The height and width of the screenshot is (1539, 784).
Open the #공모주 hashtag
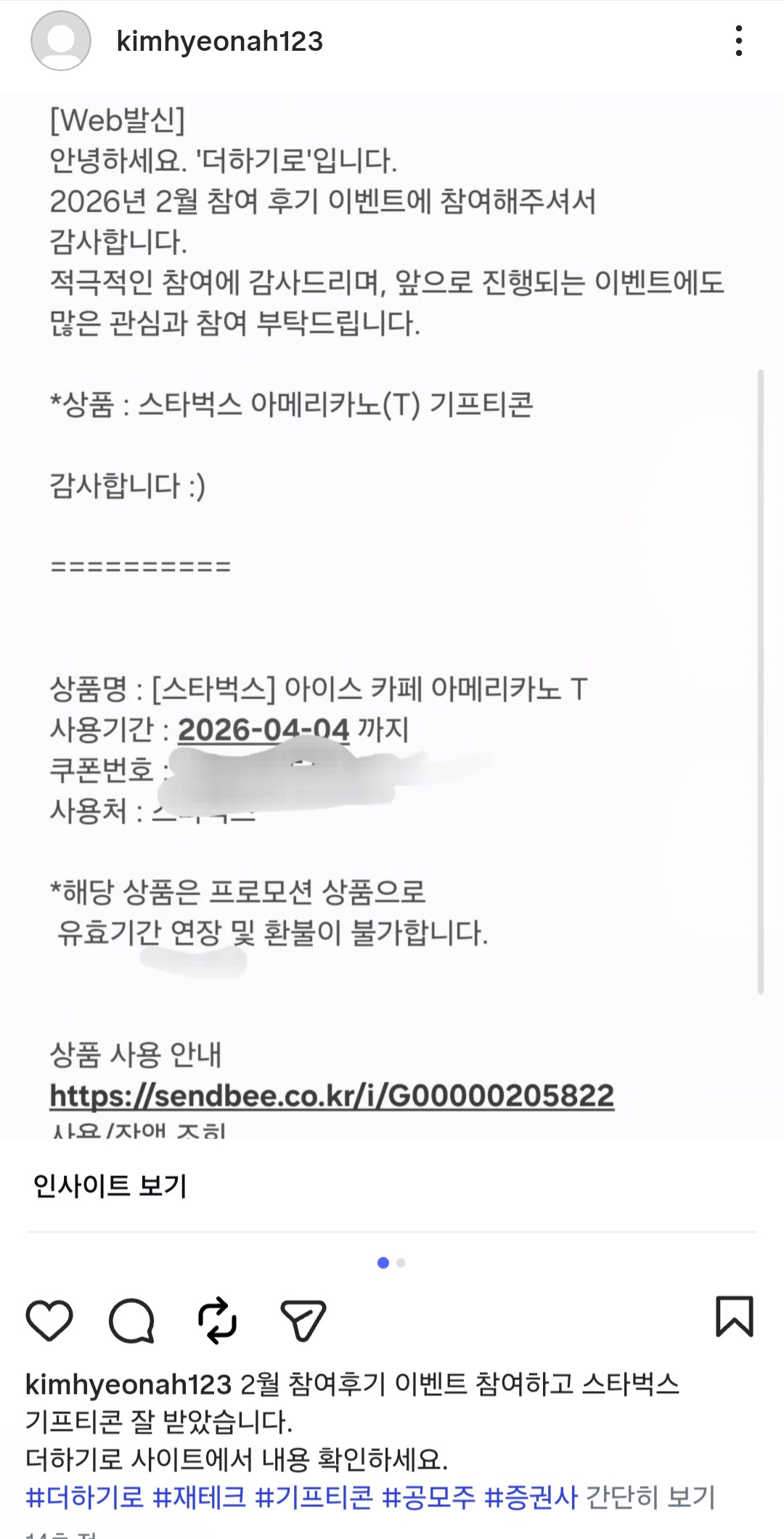[x=428, y=1497]
